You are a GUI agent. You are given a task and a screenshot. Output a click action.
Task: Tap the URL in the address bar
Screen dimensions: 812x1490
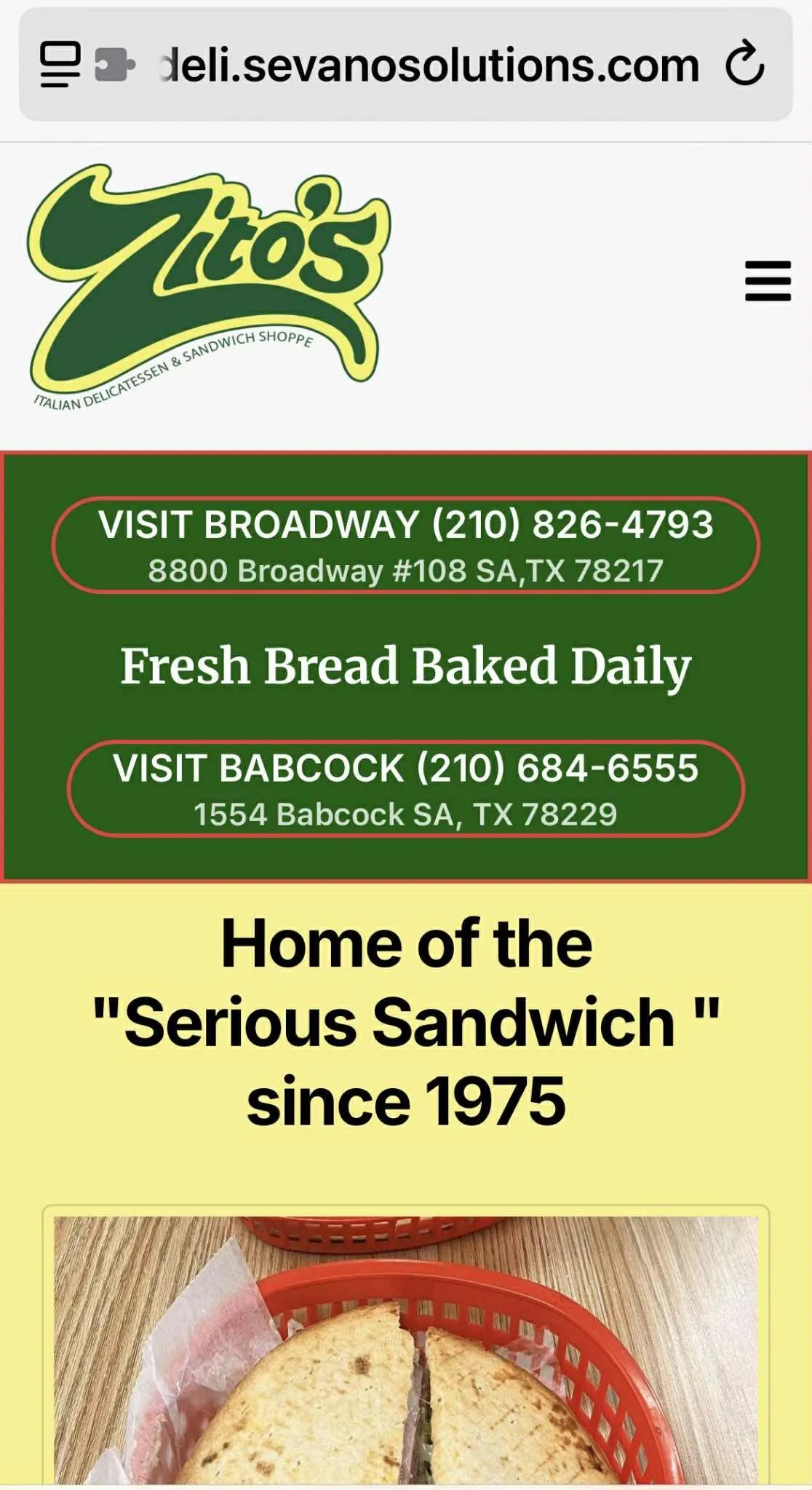pos(429,65)
